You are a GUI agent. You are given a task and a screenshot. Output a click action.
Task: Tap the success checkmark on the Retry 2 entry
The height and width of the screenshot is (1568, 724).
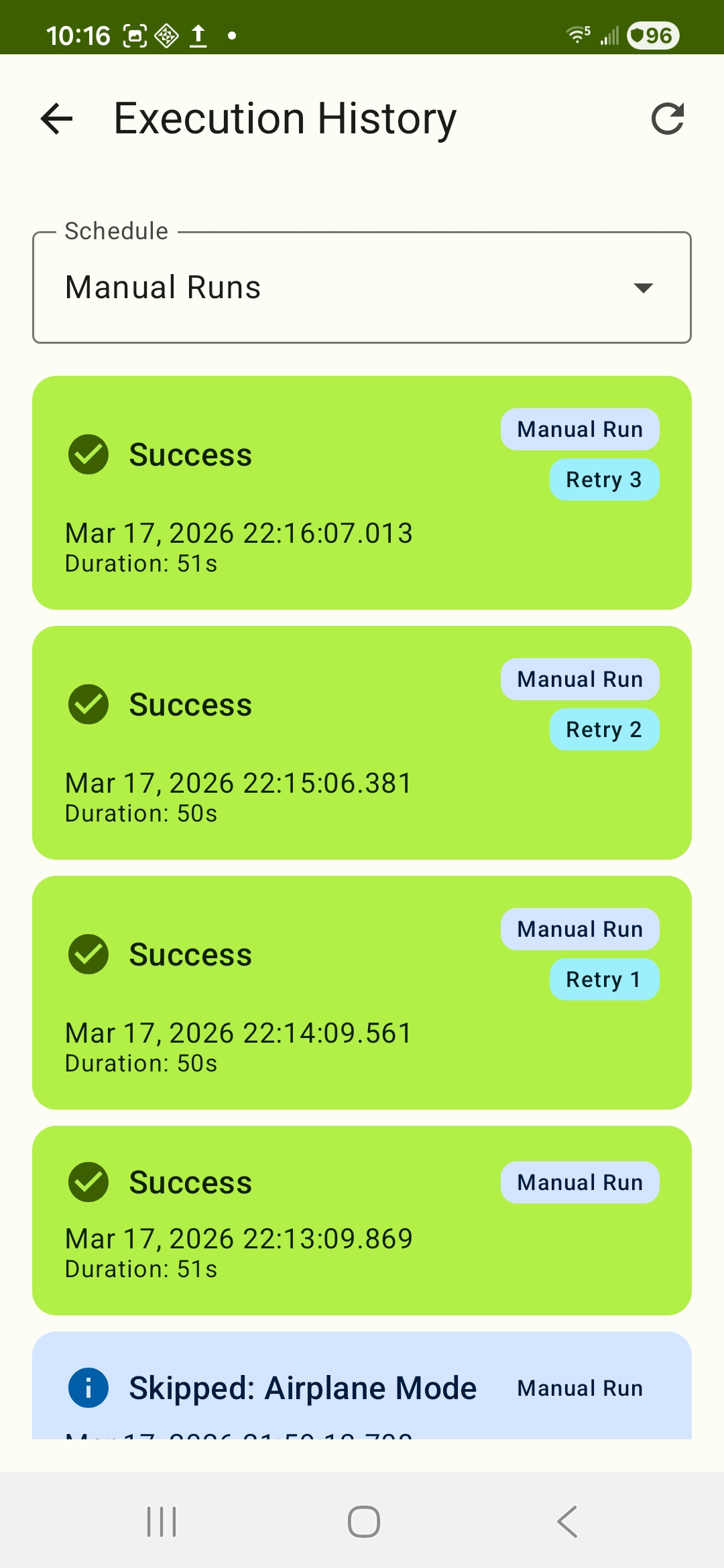click(88, 704)
